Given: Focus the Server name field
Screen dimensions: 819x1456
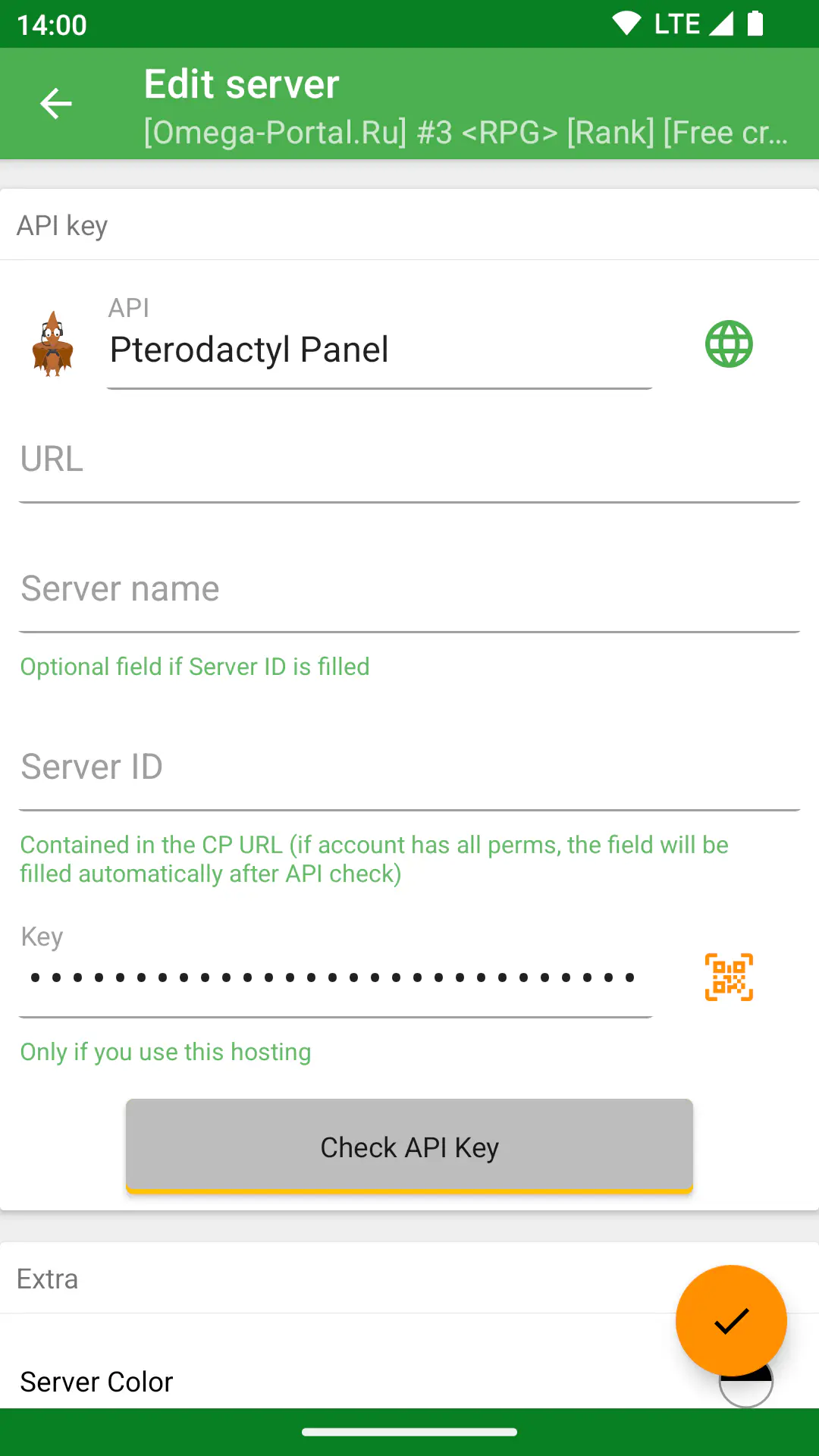Looking at the screenshot, I should pos(409,590).
